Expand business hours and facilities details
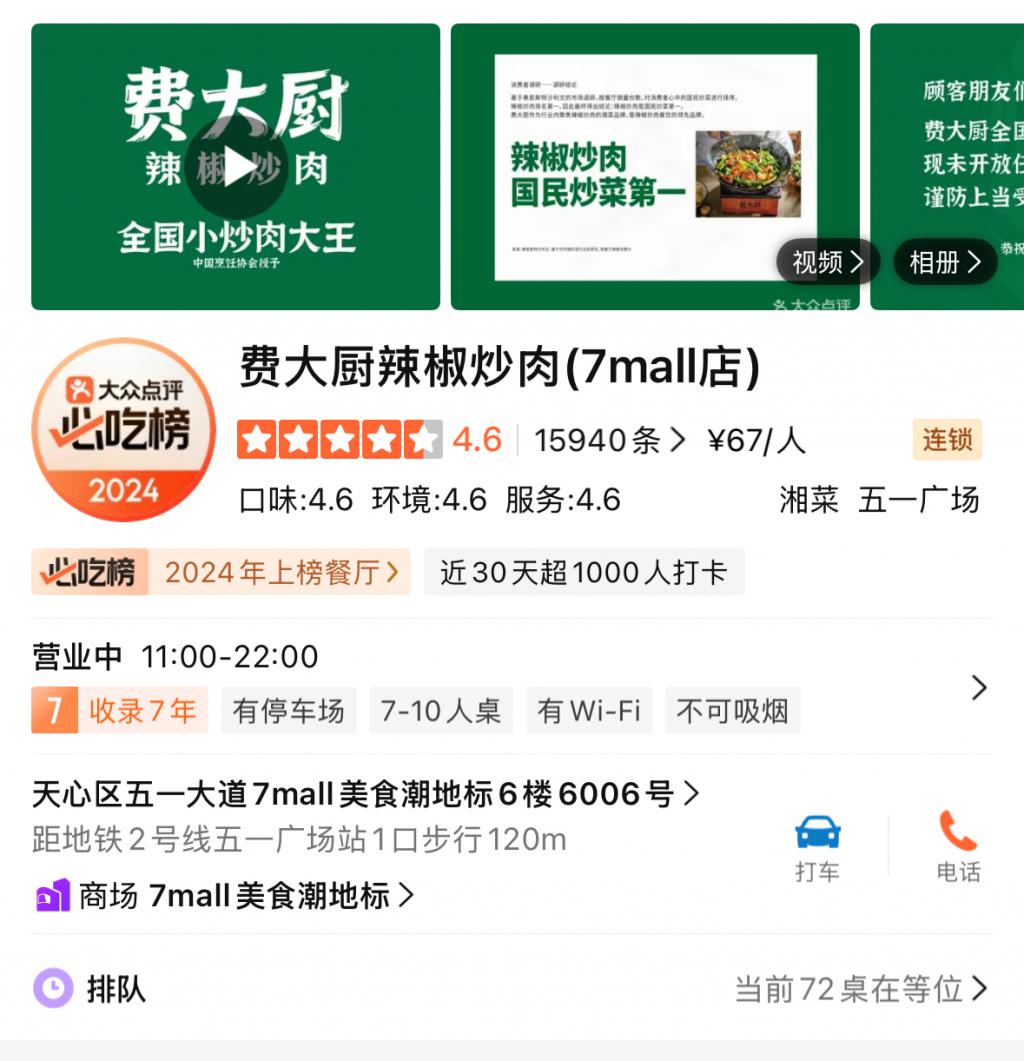 tap(978, 688)
